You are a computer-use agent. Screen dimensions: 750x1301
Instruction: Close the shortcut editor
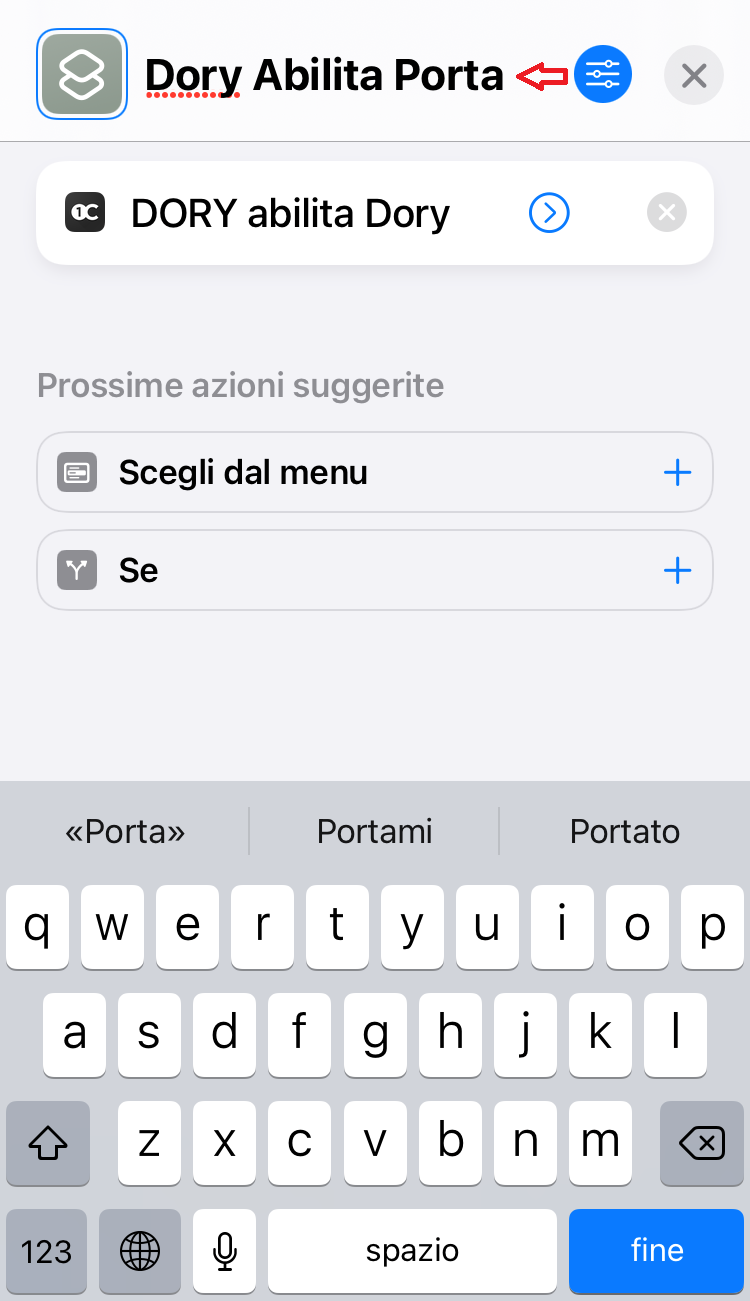coord(693,75)
